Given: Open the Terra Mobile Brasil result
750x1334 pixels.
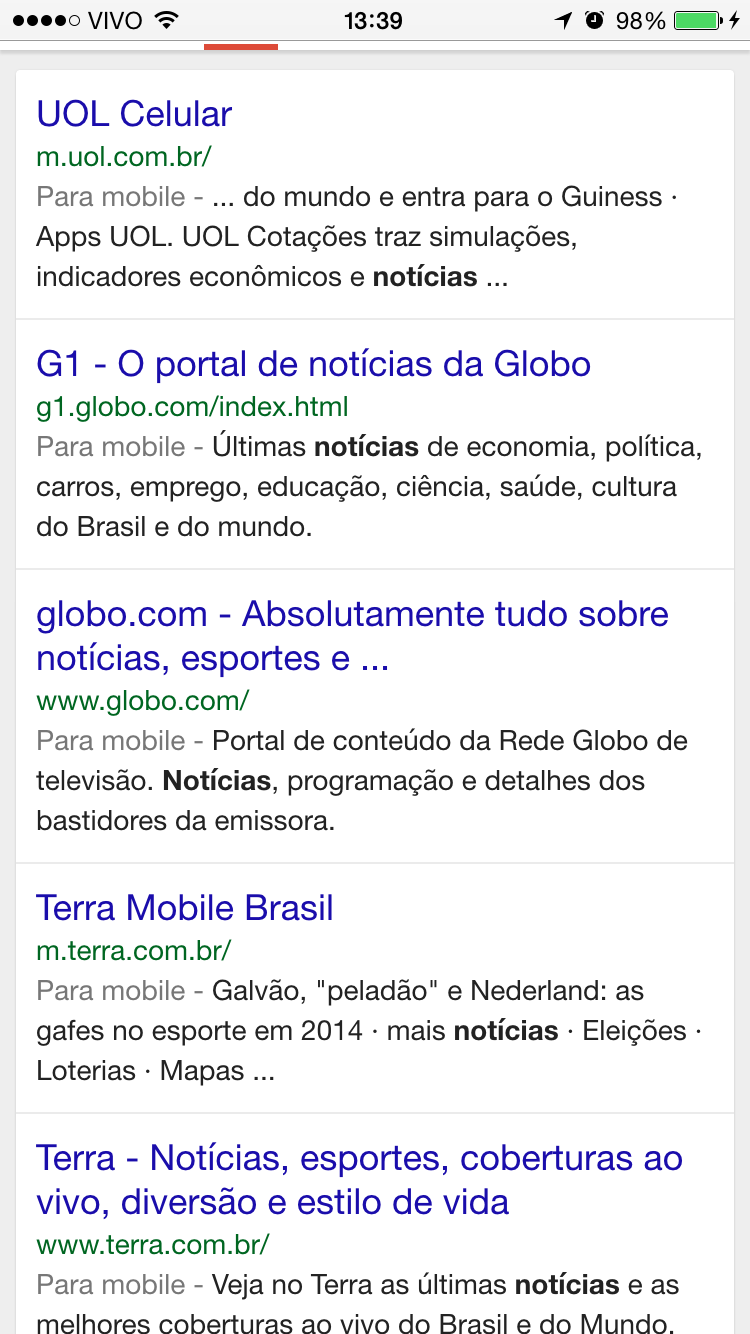Looking at the screenshot, I should [185, 908].
